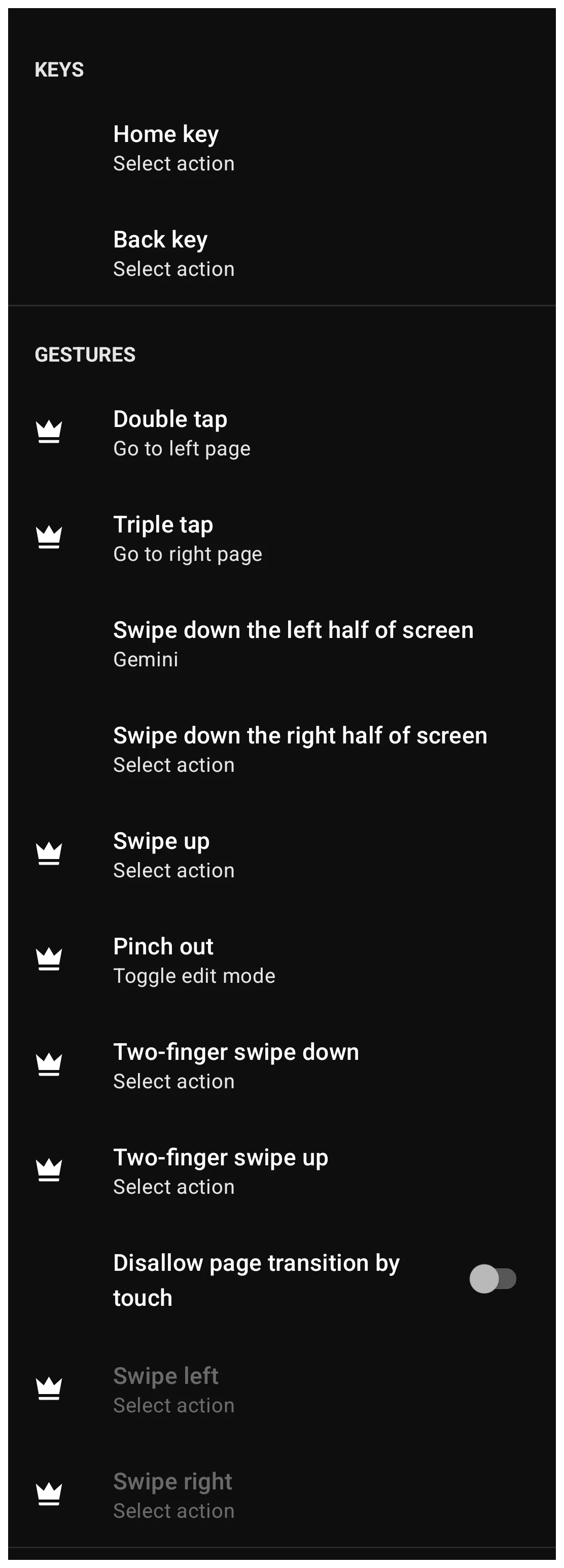Enable Disallow page transition by touch
This screenshot has width=564, height=1568.
492,1279
